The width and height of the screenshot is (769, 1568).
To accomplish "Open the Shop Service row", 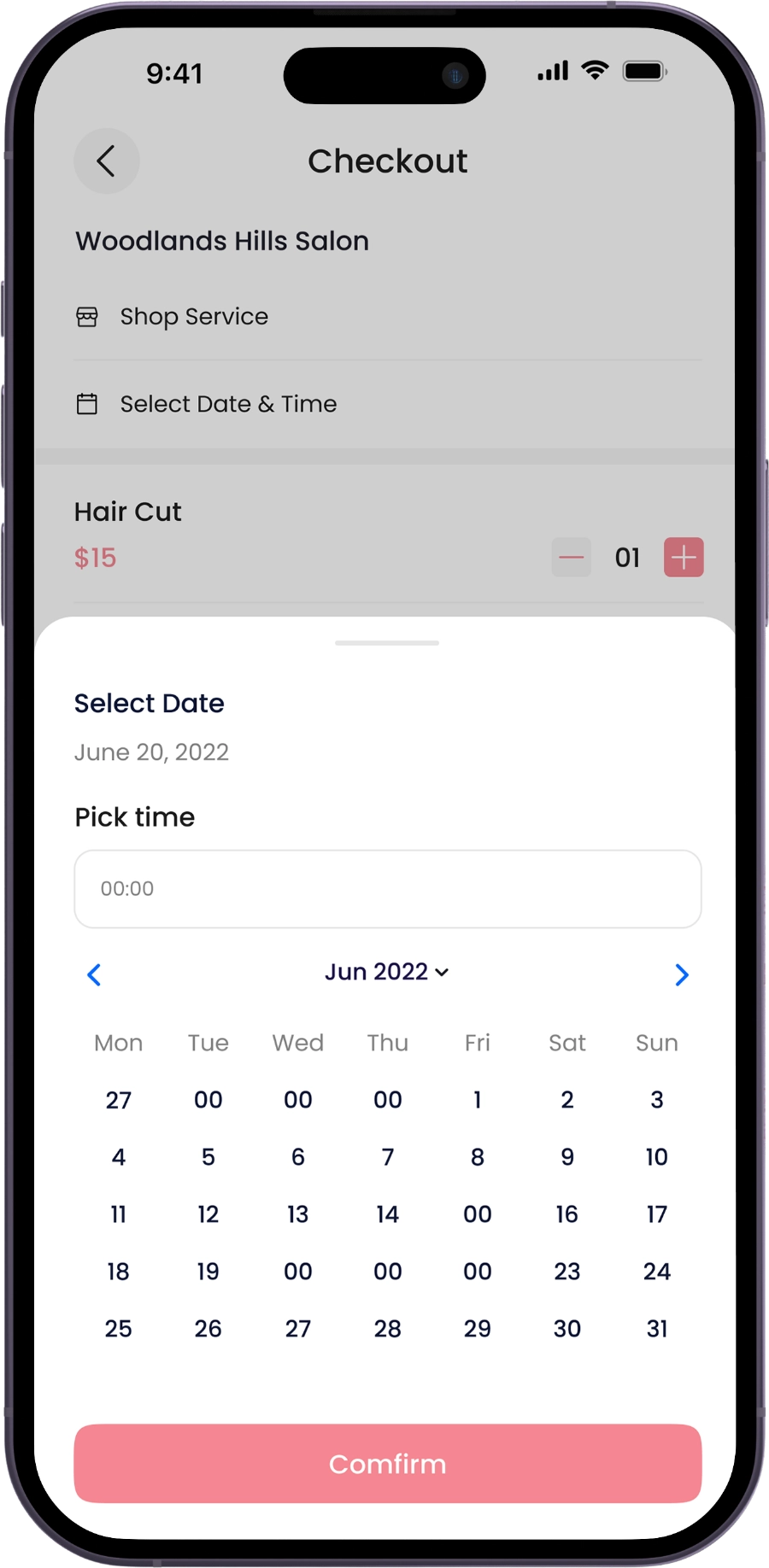I will [193, 317].
